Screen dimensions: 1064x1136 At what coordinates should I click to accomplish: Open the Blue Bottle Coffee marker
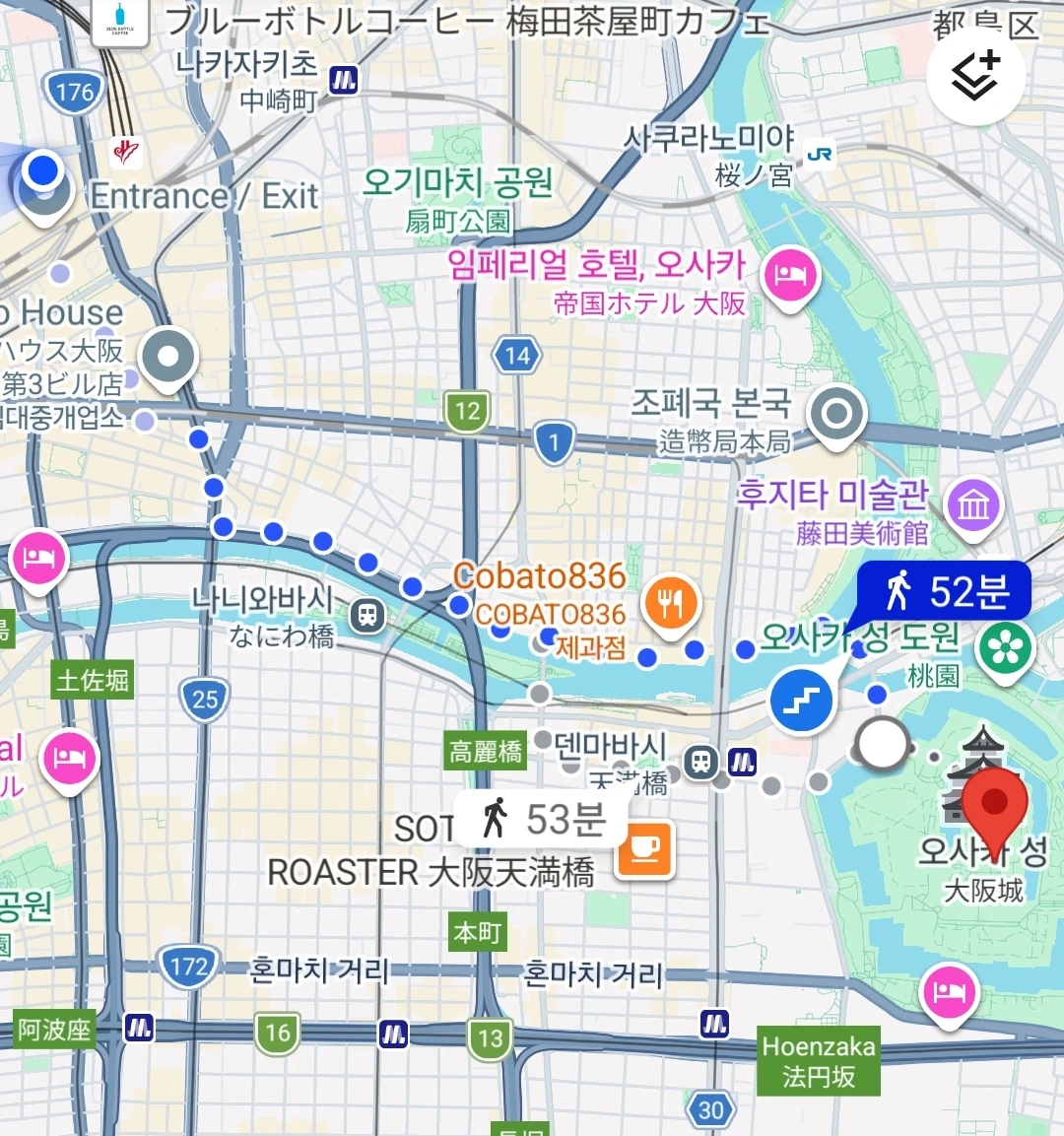(120, 22)
